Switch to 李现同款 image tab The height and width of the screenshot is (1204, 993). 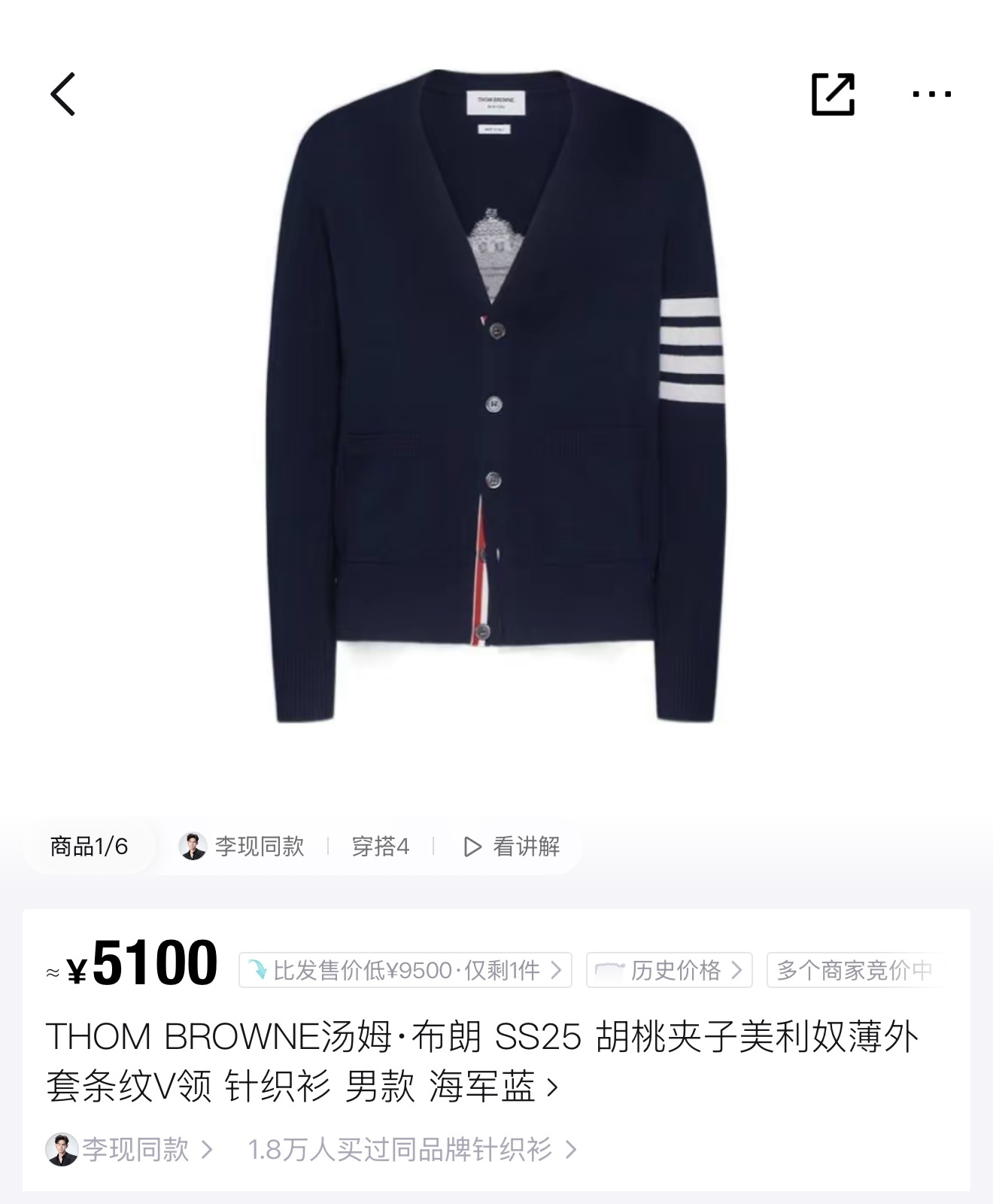point(242,847)
